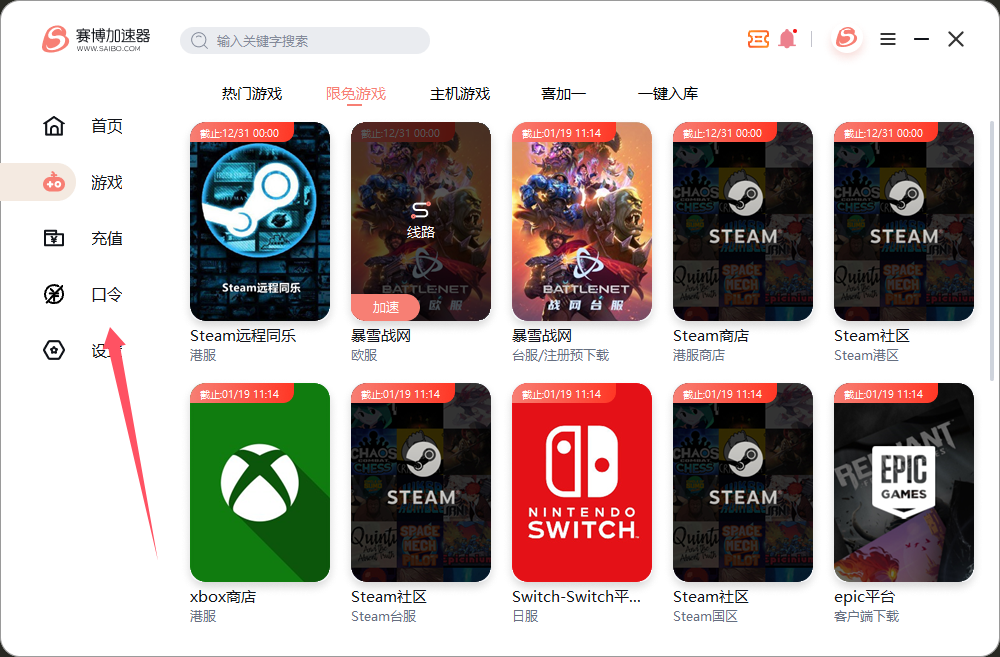Viewport: 1000px width, 657px height.
Task: Switch to the 一键入库 tab
Action: pyautogui.click(x=668, y=94)
